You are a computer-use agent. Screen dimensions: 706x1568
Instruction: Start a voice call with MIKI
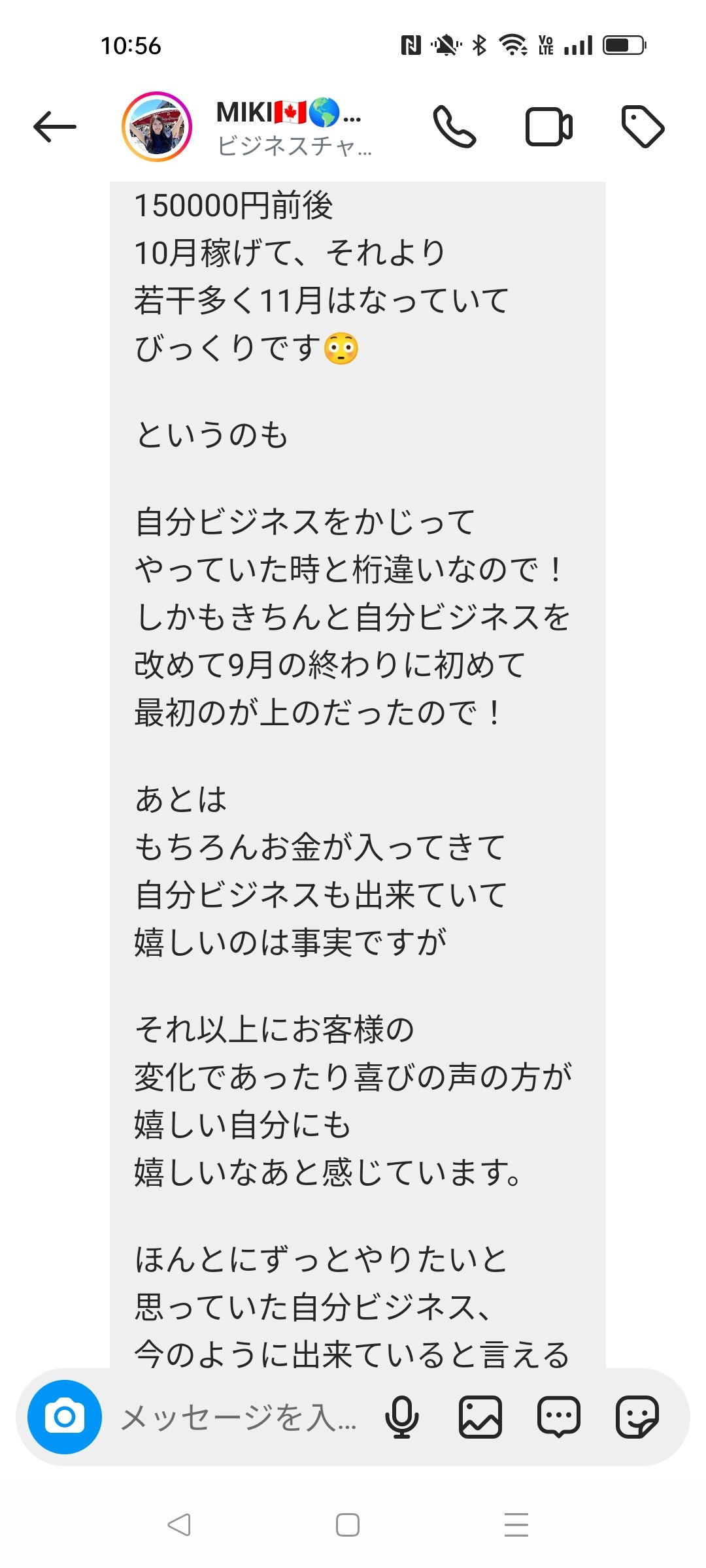coord(454,127)
